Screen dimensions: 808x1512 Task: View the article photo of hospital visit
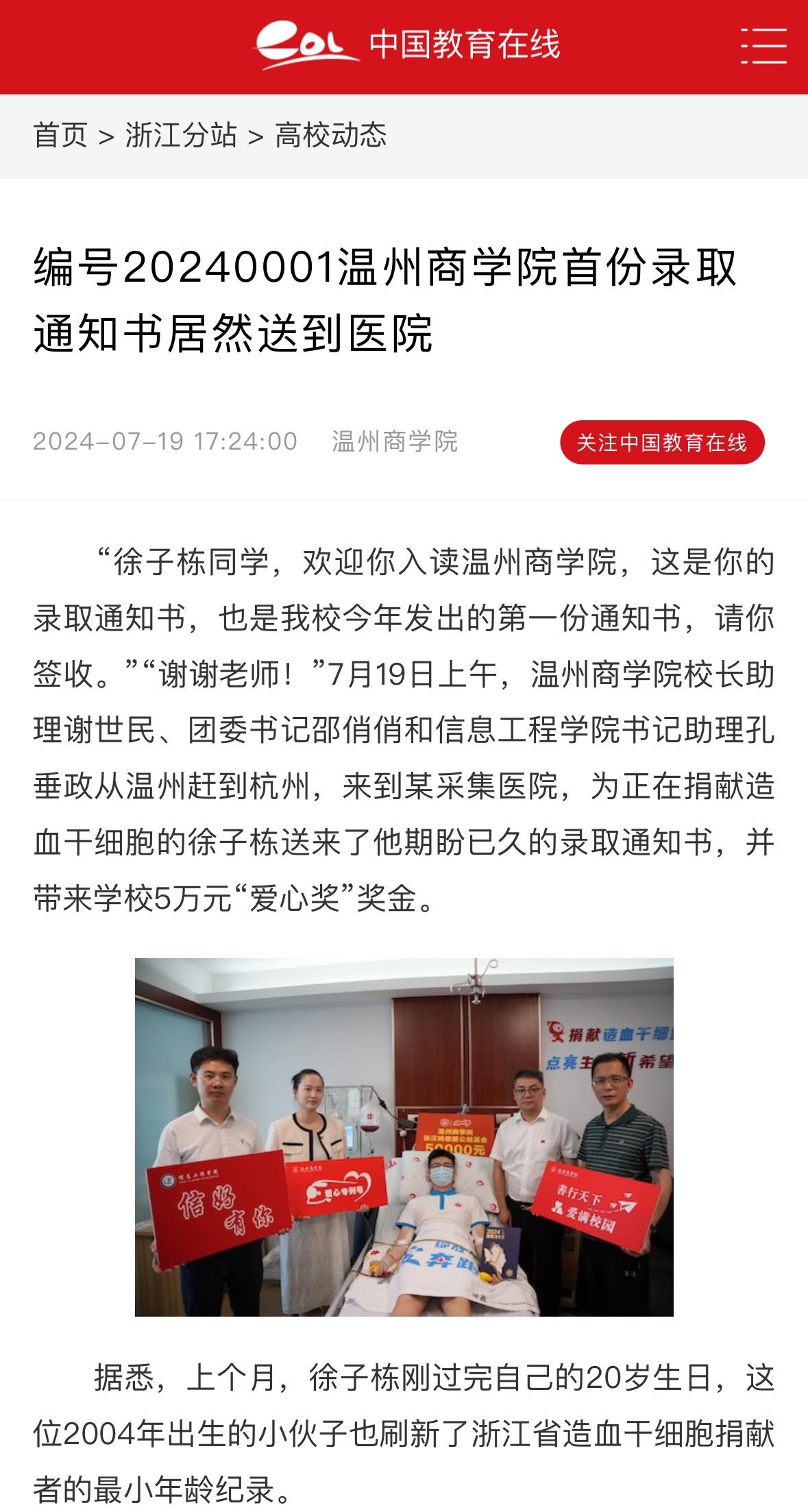pos(404,1137)
